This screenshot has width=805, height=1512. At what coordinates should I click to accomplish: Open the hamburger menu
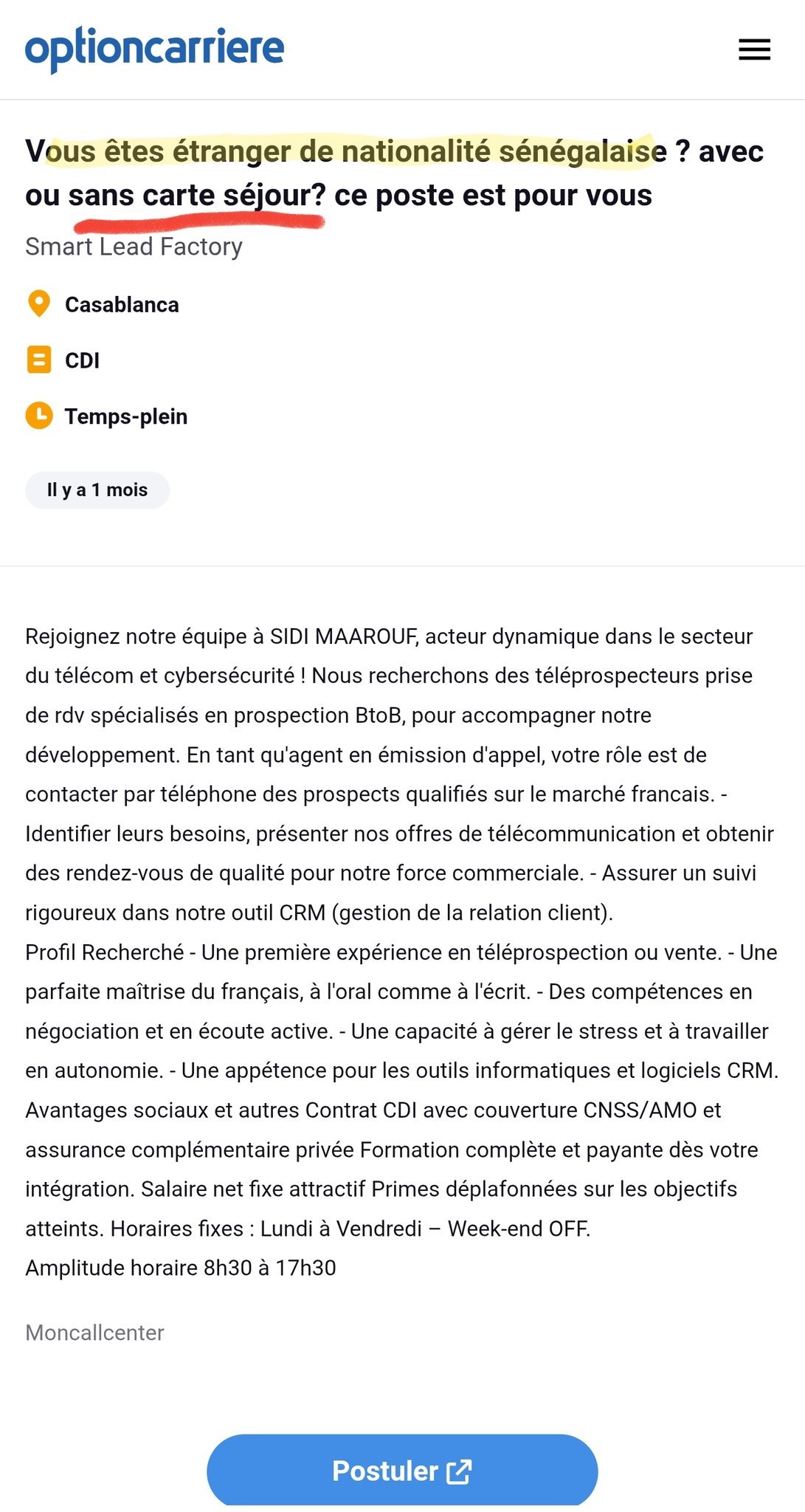(x=754, y=49)
